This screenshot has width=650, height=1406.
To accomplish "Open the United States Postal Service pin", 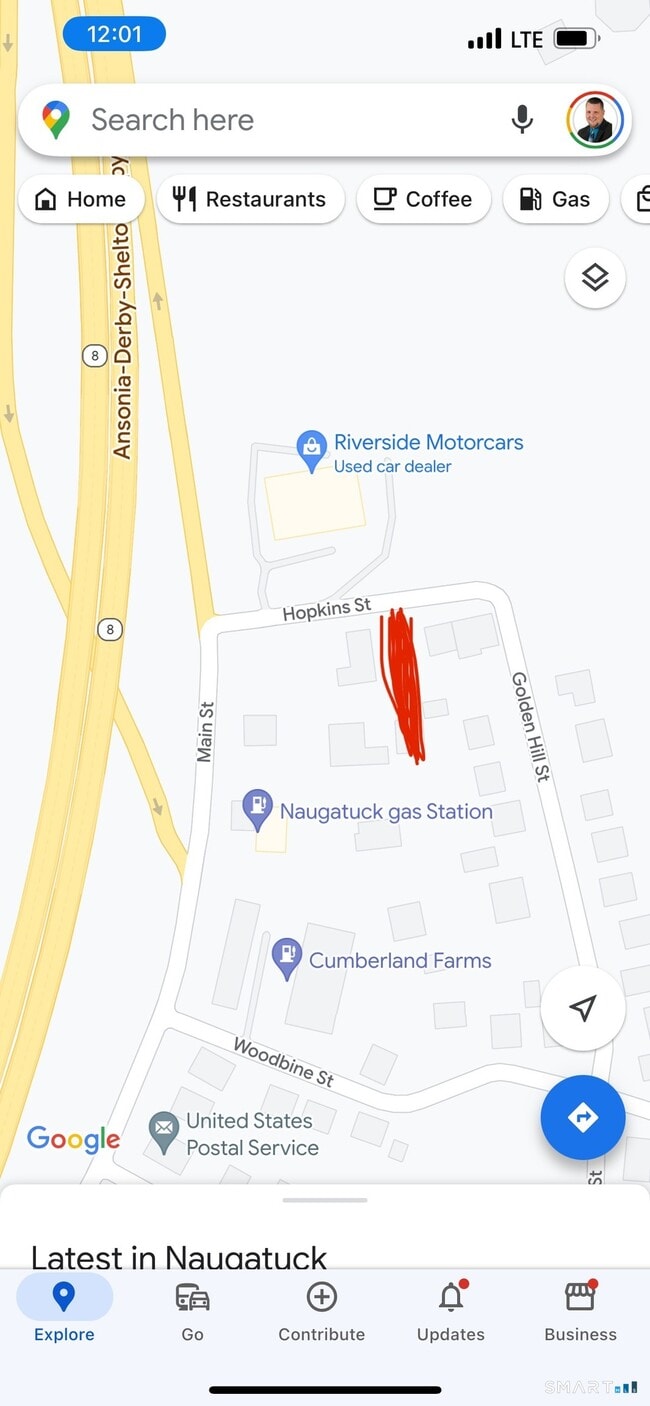I will click(163, 1131).
